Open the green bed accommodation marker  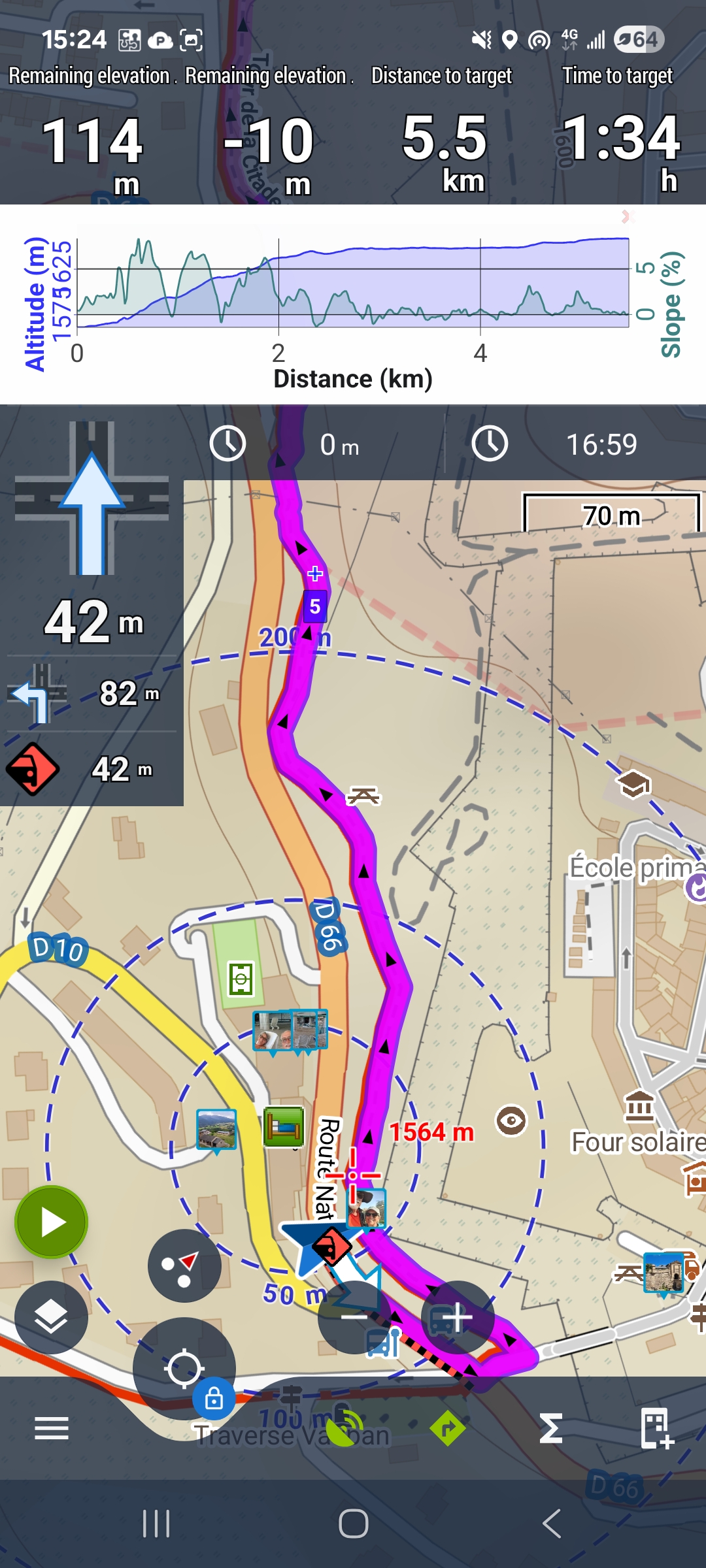[284, 1126]
